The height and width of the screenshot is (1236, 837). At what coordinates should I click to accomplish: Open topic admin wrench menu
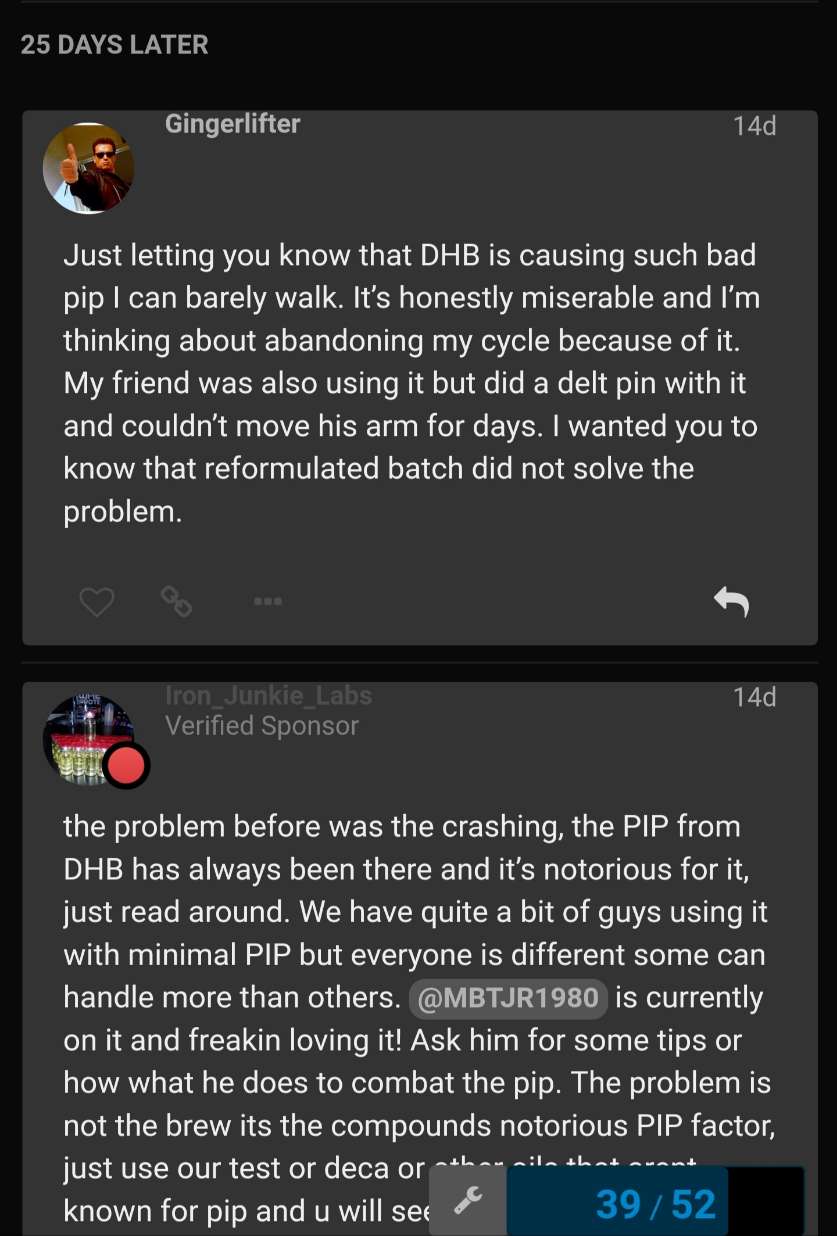468,1201
